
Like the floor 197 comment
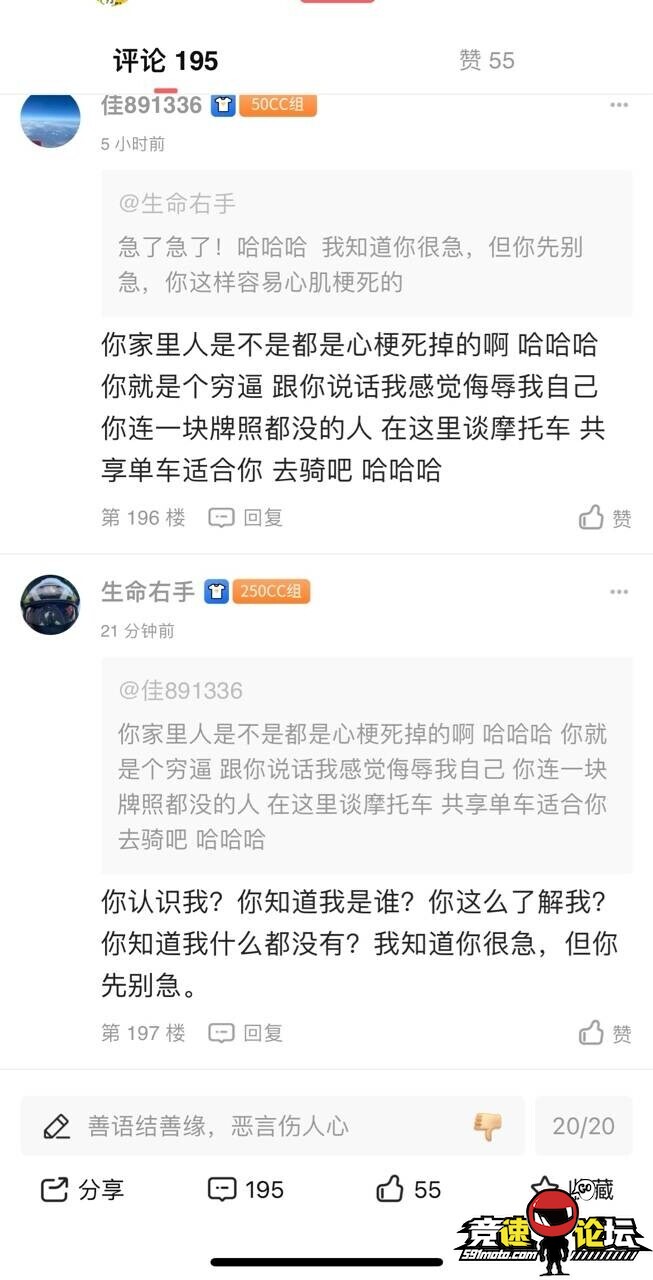point(605,1033)
